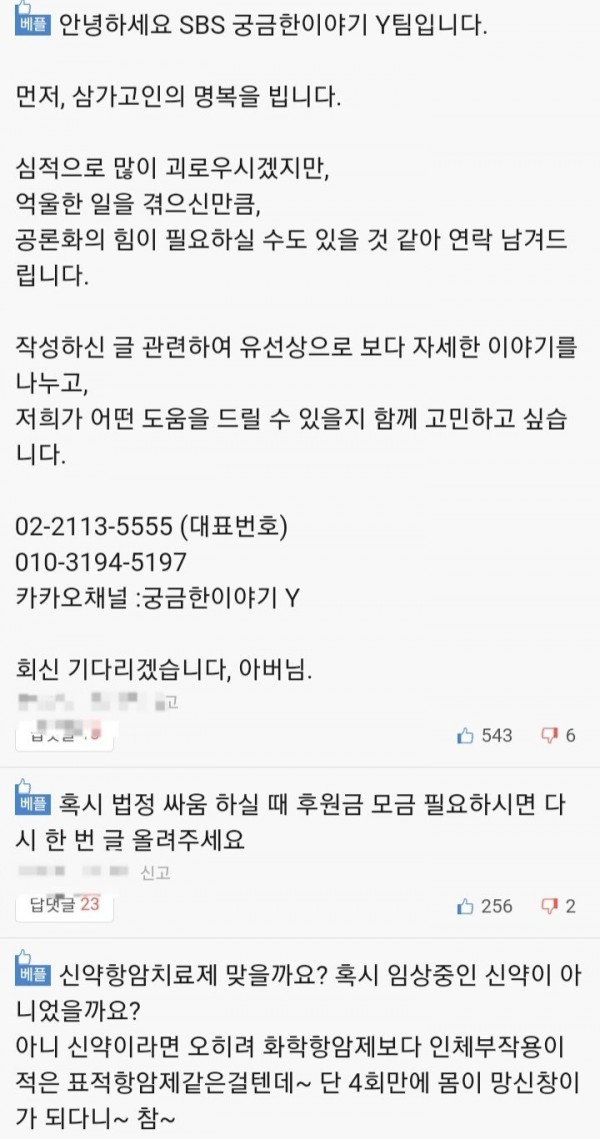Report the 후원금 모금 comment via 신고

pyautogui.click(x=155, y=873)
